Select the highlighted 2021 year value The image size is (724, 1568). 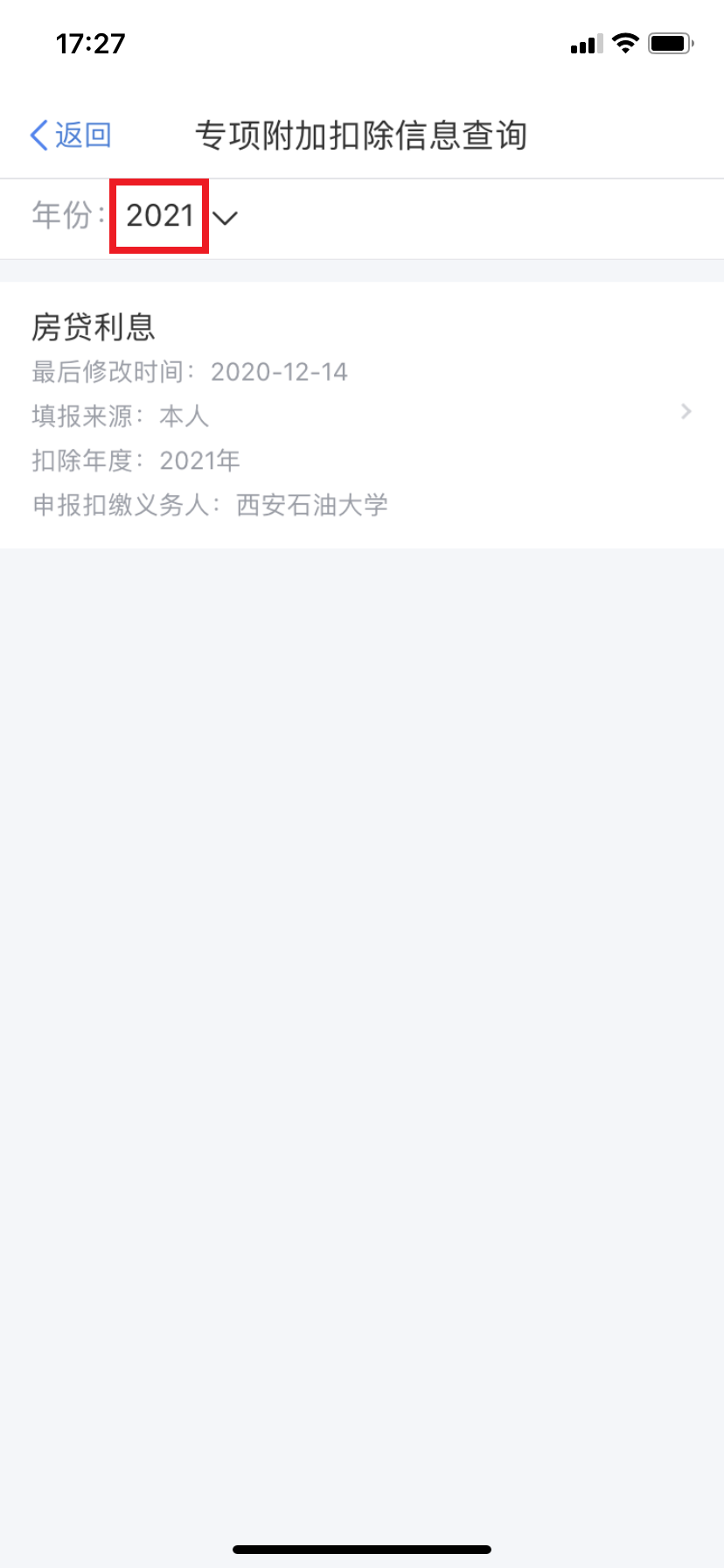pyautogui.click(x=160, y=214)
